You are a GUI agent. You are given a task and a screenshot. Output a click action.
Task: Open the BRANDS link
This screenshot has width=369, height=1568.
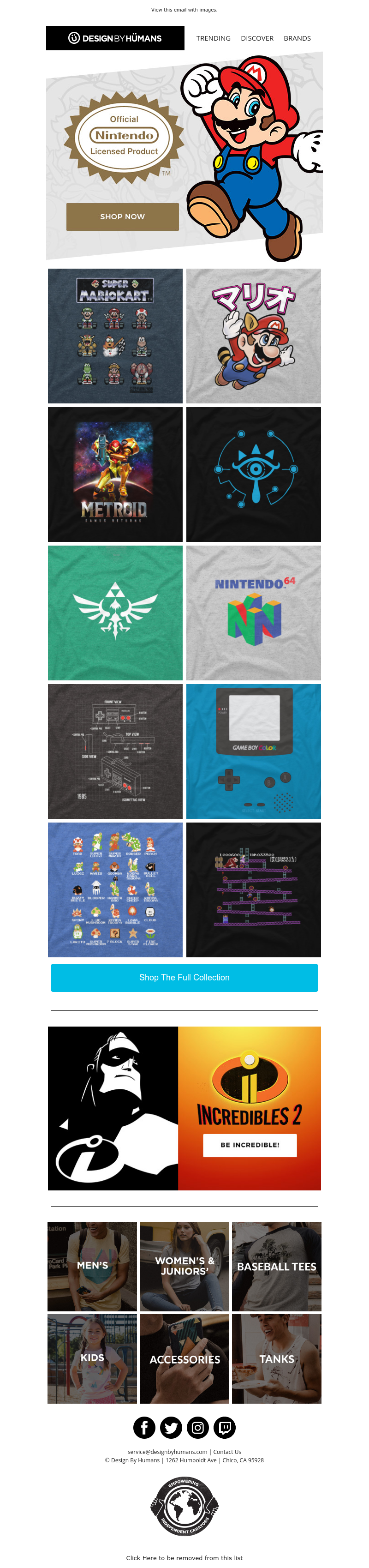[297, 38]
